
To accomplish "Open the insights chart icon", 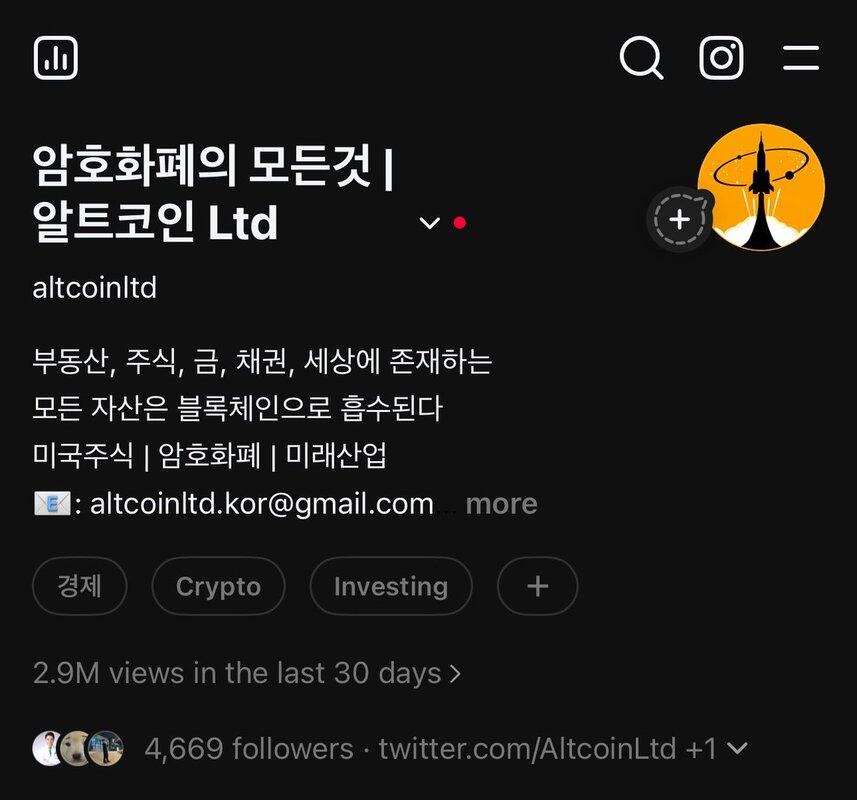I will click(x=56, y=58).
